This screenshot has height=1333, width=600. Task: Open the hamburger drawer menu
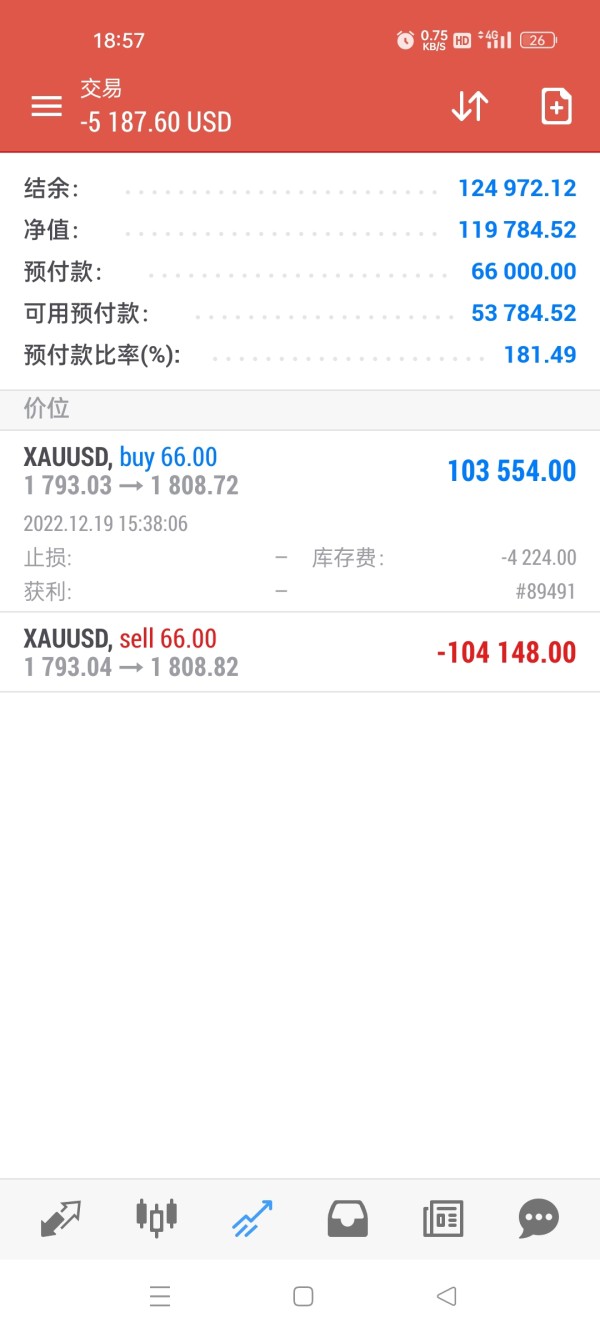click(46, 106)
